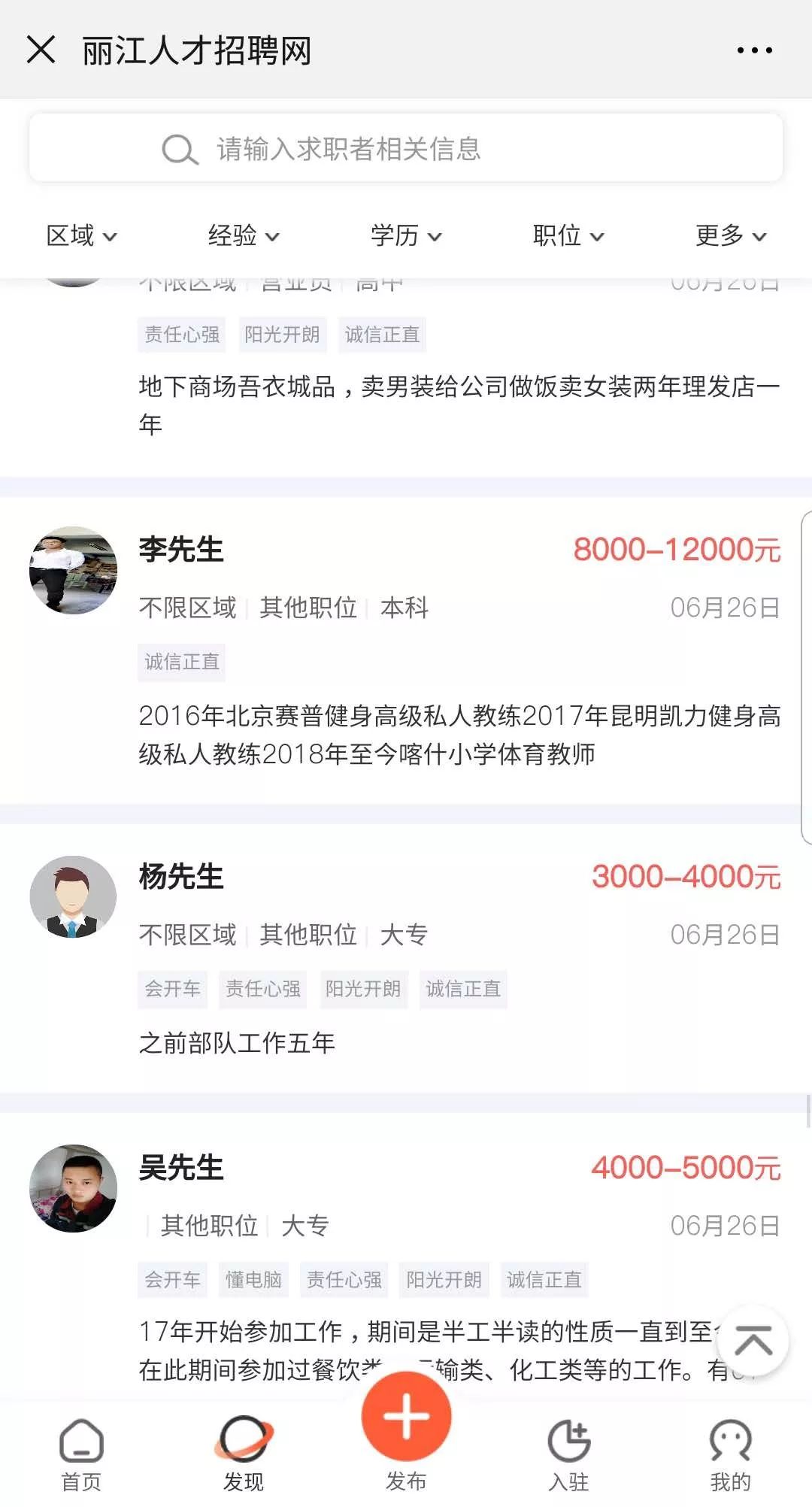Tap the orange 发布 plus button
Viewport: 812px width, 1507px height.
(x=406, y=1417)
